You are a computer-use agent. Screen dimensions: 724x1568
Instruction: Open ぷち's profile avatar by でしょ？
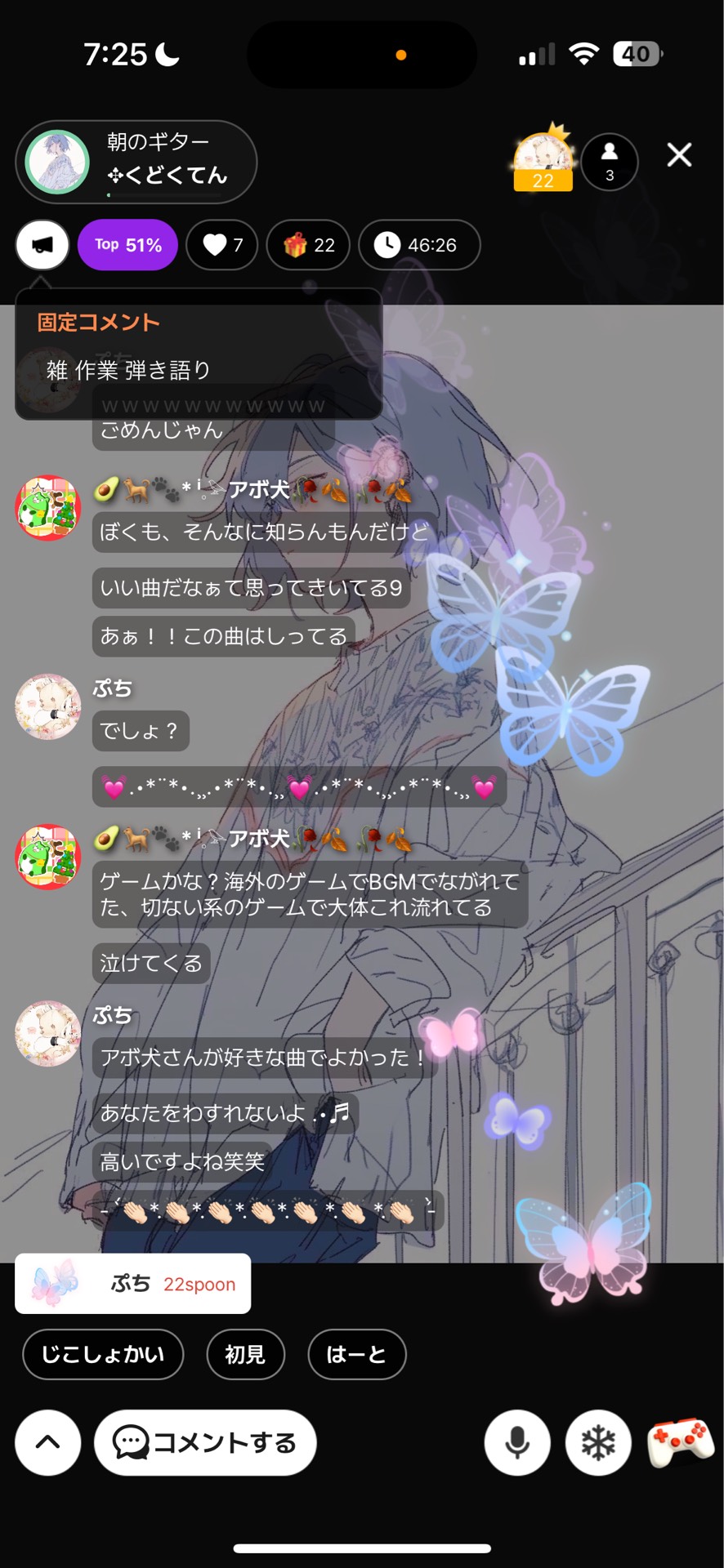(48, 706)
